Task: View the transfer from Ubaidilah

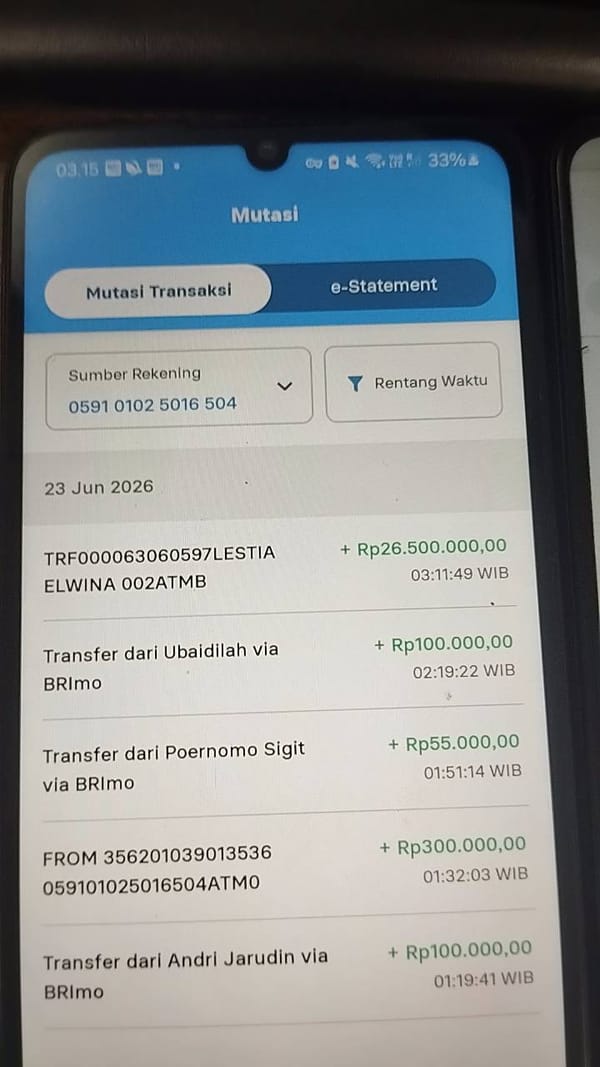Action: pyautogui.click(x=279, y=666)
